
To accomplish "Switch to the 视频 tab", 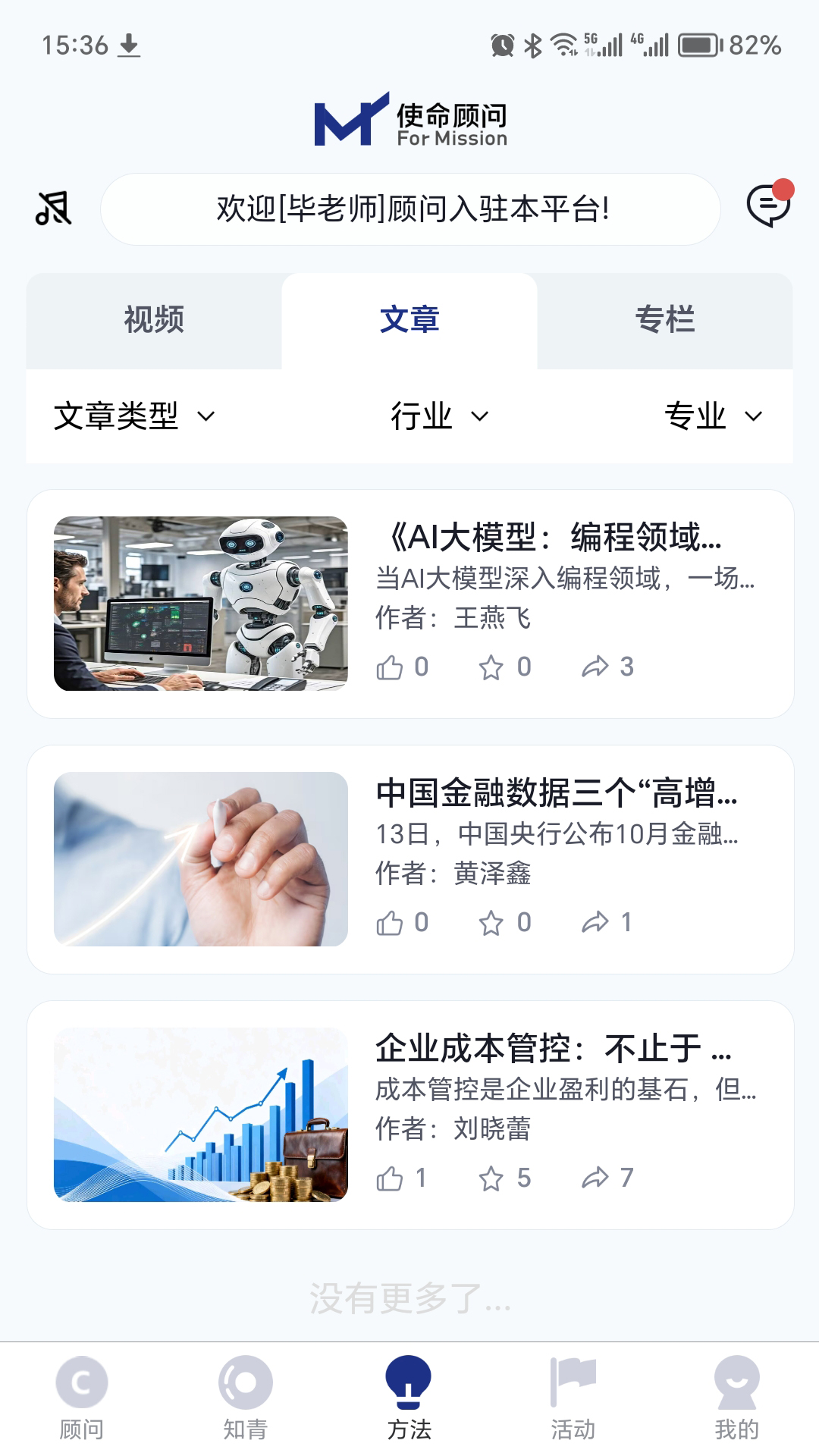I will pos(154,321).
